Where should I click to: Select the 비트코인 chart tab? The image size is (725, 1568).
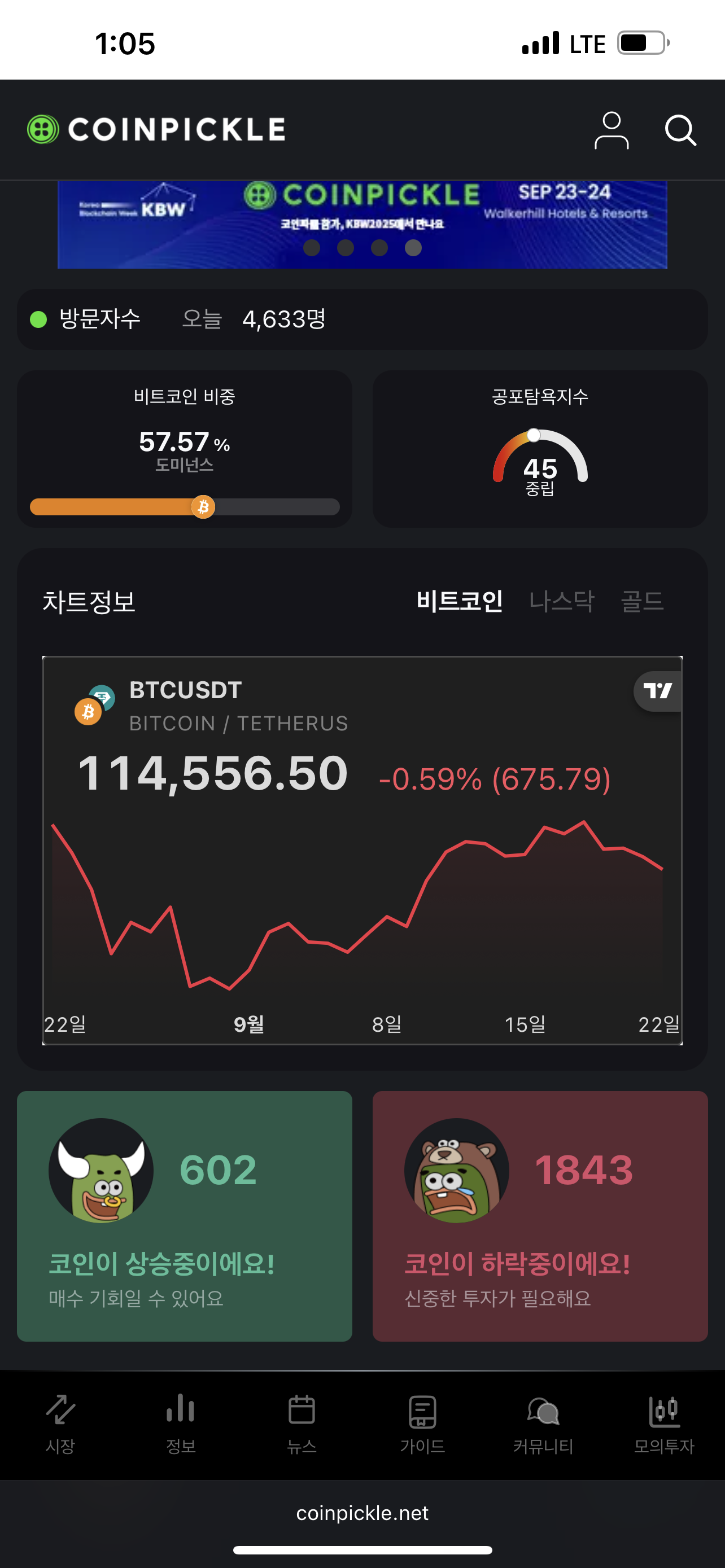[x=460, y=601]
